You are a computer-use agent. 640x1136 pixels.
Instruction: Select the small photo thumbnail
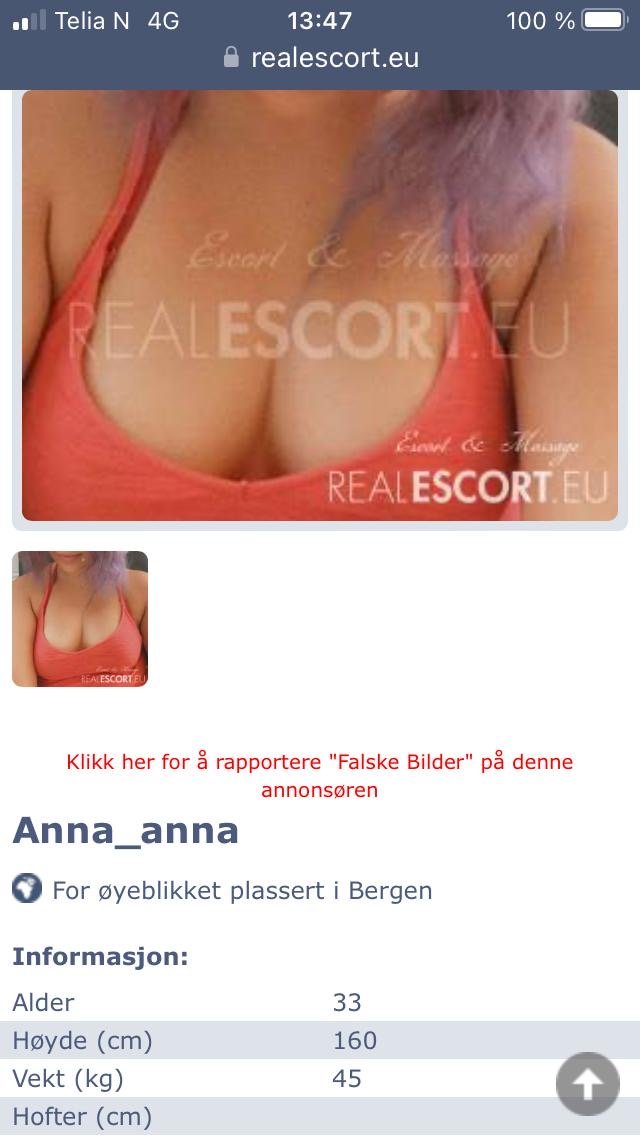pyautogui.click(x=80, y=619)
